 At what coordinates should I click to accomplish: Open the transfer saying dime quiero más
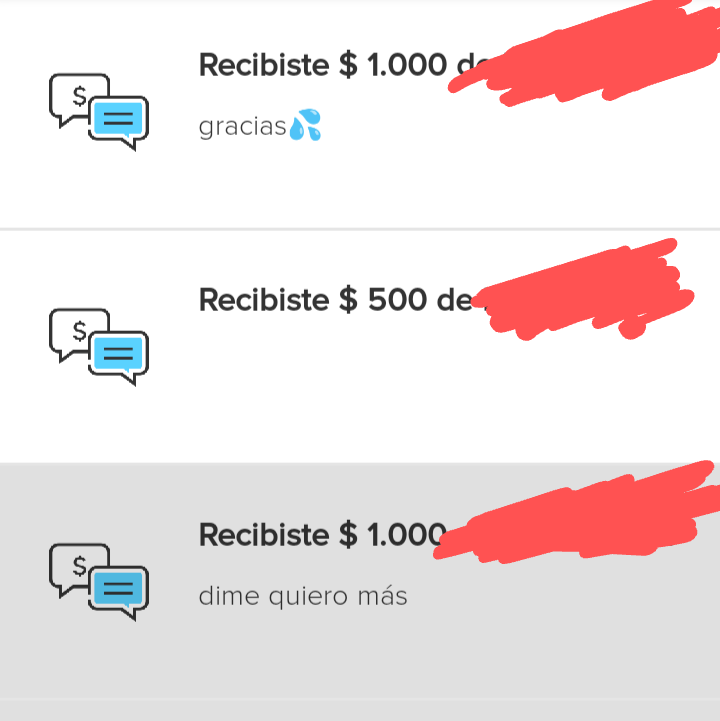360,581
